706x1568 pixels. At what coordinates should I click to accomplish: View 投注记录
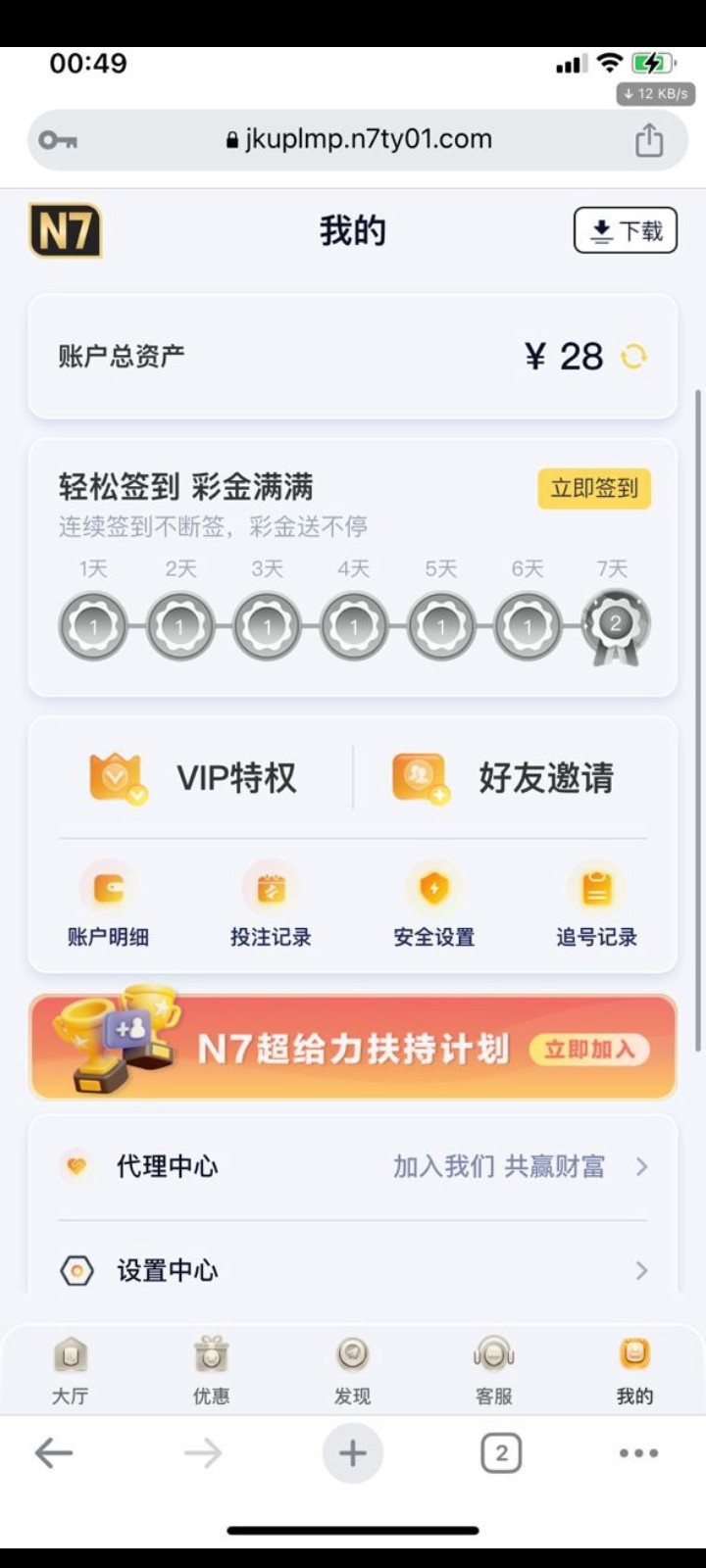click(x=271, y=904)
